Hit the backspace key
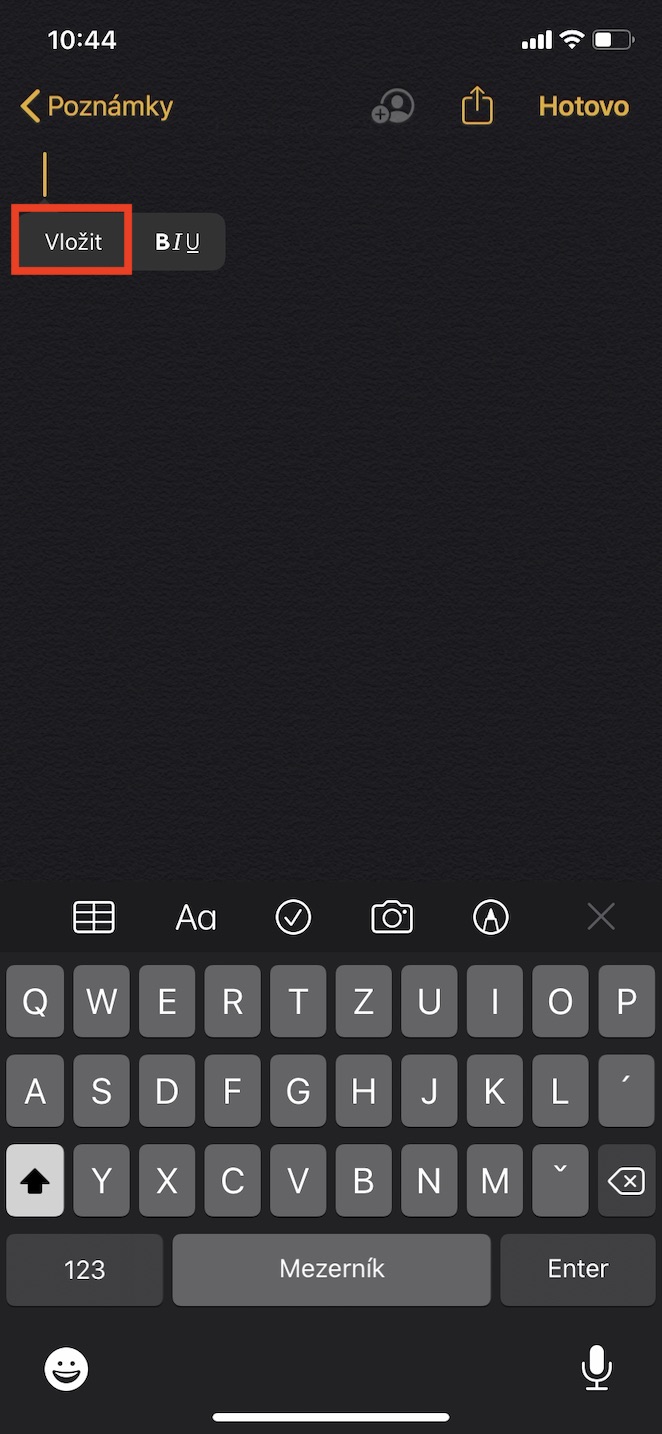 click(626, 1182)
